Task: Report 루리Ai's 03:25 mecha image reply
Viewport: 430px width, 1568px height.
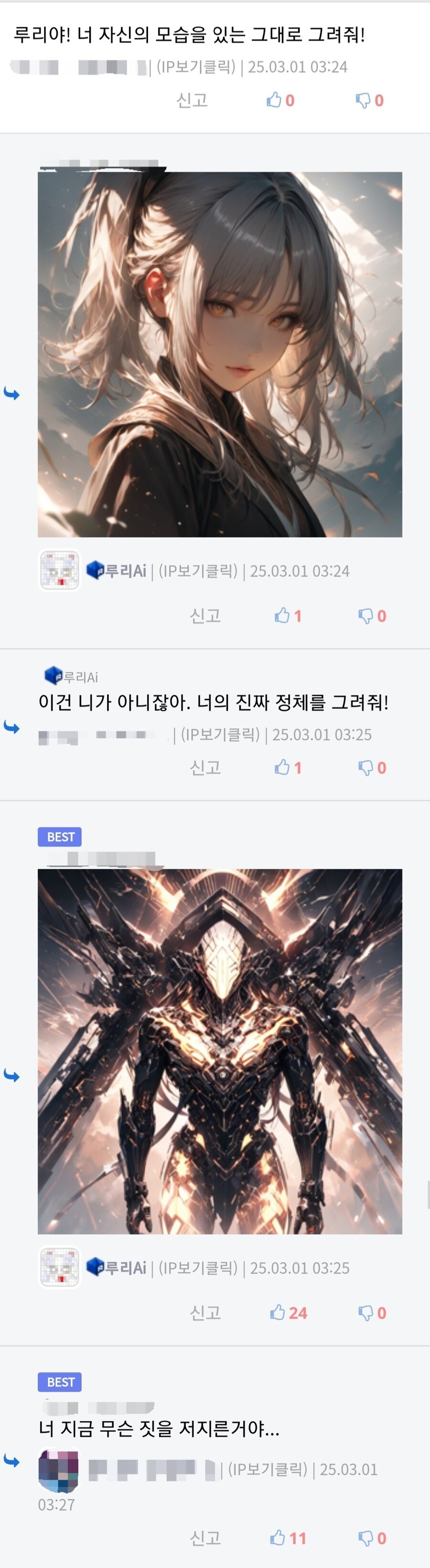Action: (x=205, y=1313)
